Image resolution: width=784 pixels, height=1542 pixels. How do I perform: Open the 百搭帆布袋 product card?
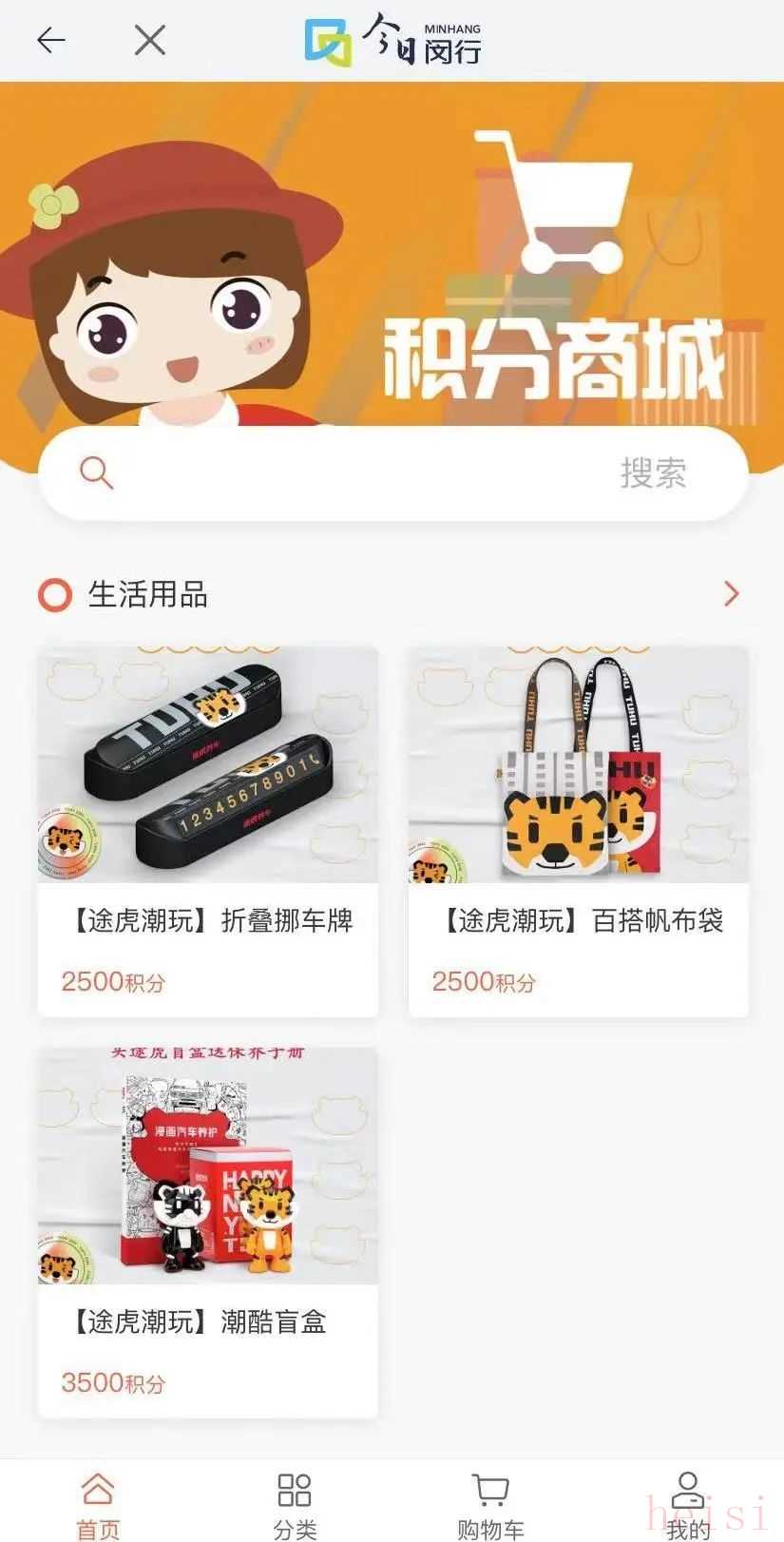(578, 831)
